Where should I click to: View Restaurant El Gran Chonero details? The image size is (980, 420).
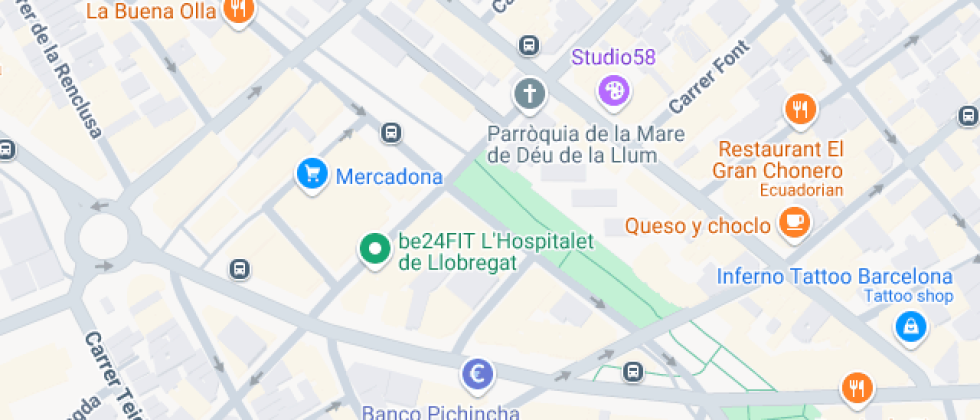pos(799,109)
